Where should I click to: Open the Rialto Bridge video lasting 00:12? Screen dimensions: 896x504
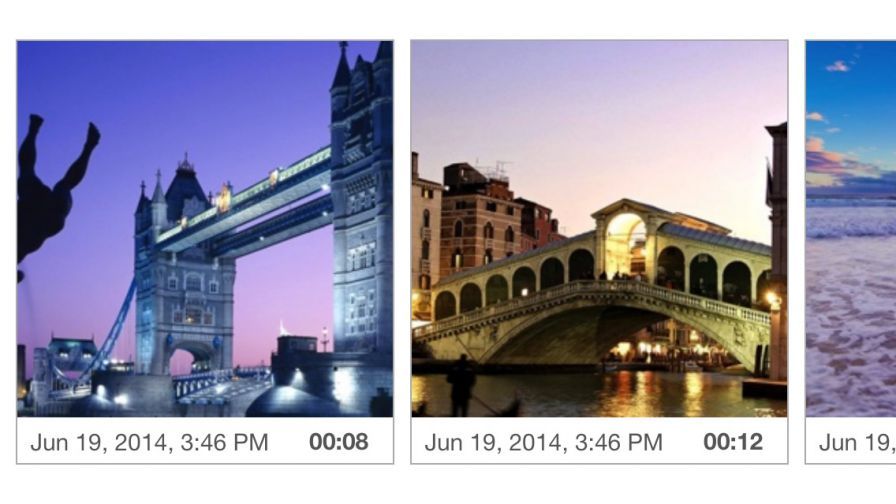(x=599, y=229)
